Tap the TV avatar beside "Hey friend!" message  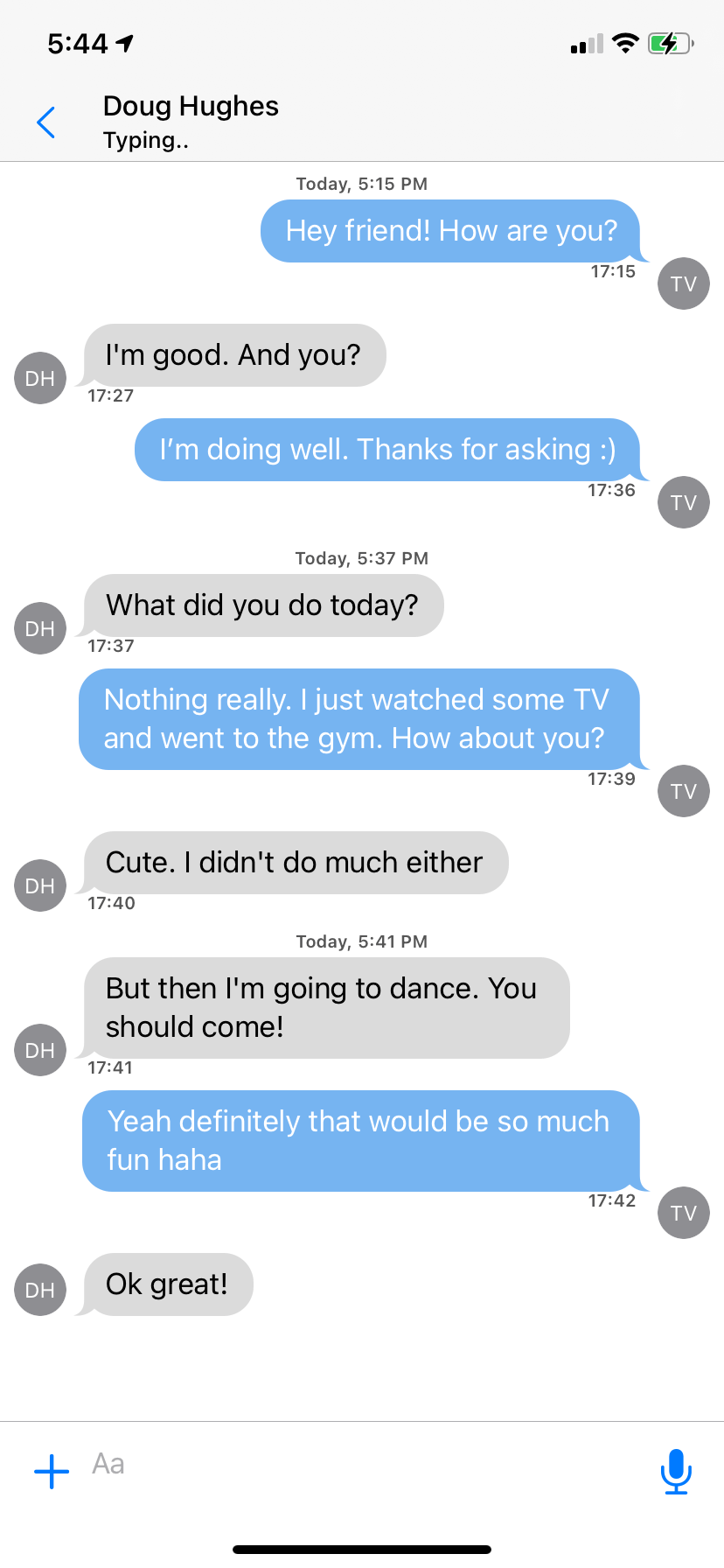tap(684, 283)
